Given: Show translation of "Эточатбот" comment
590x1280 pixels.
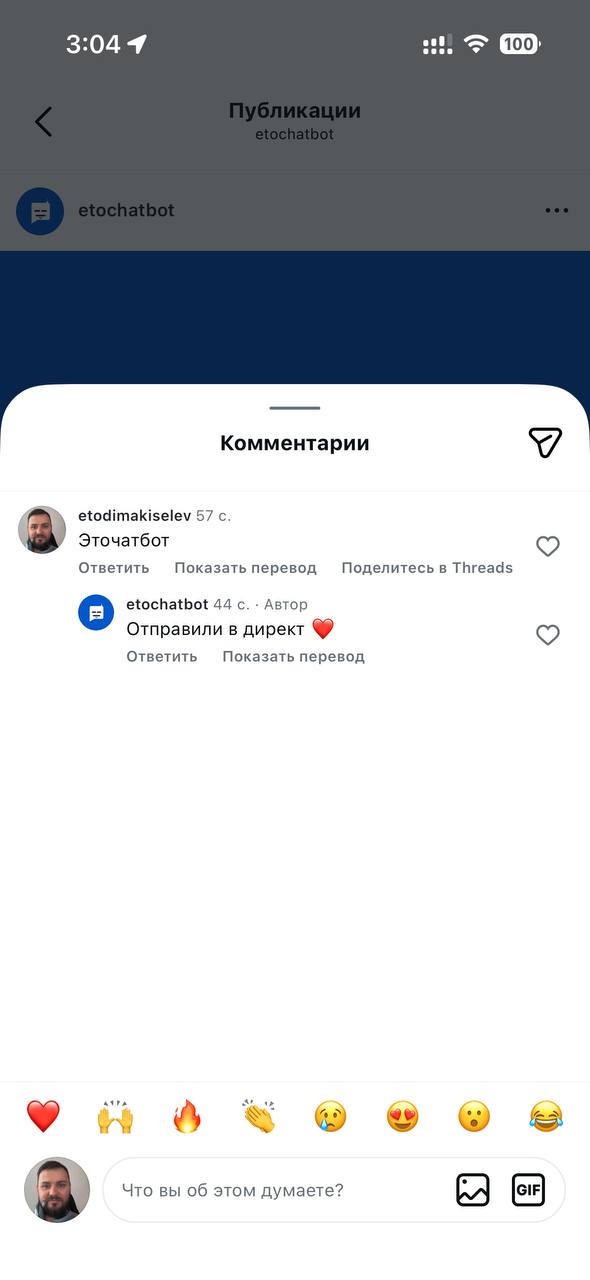Looking at the screenshot, I should (x=245, y=568).
